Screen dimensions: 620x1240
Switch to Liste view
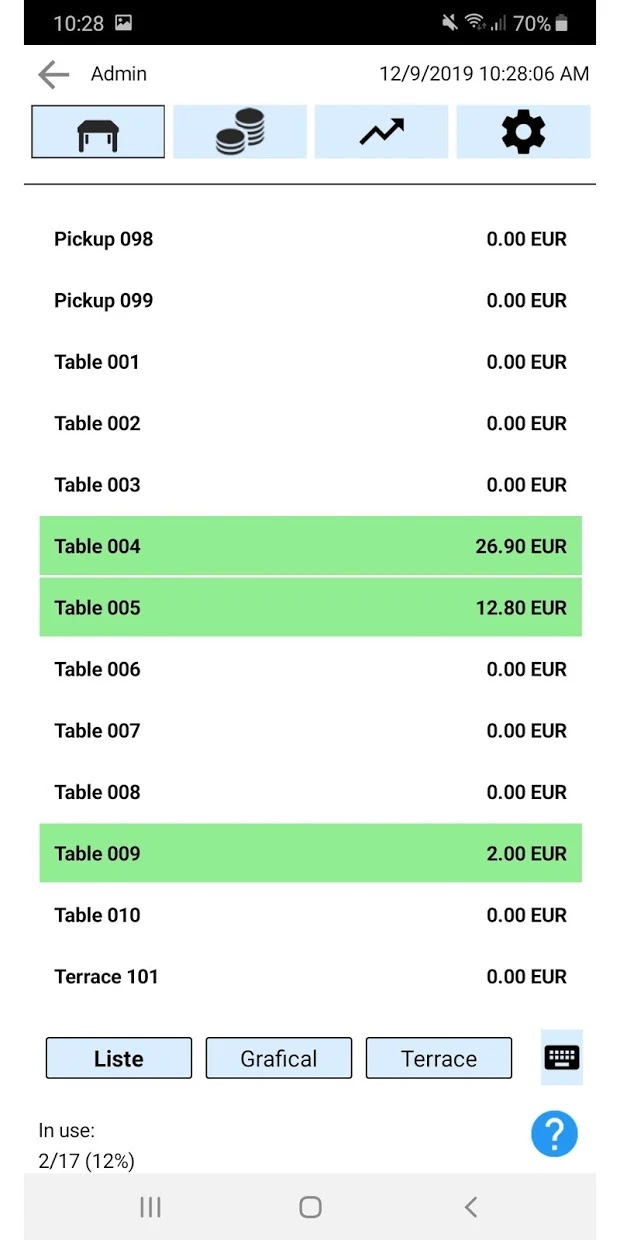point(119,1058)
